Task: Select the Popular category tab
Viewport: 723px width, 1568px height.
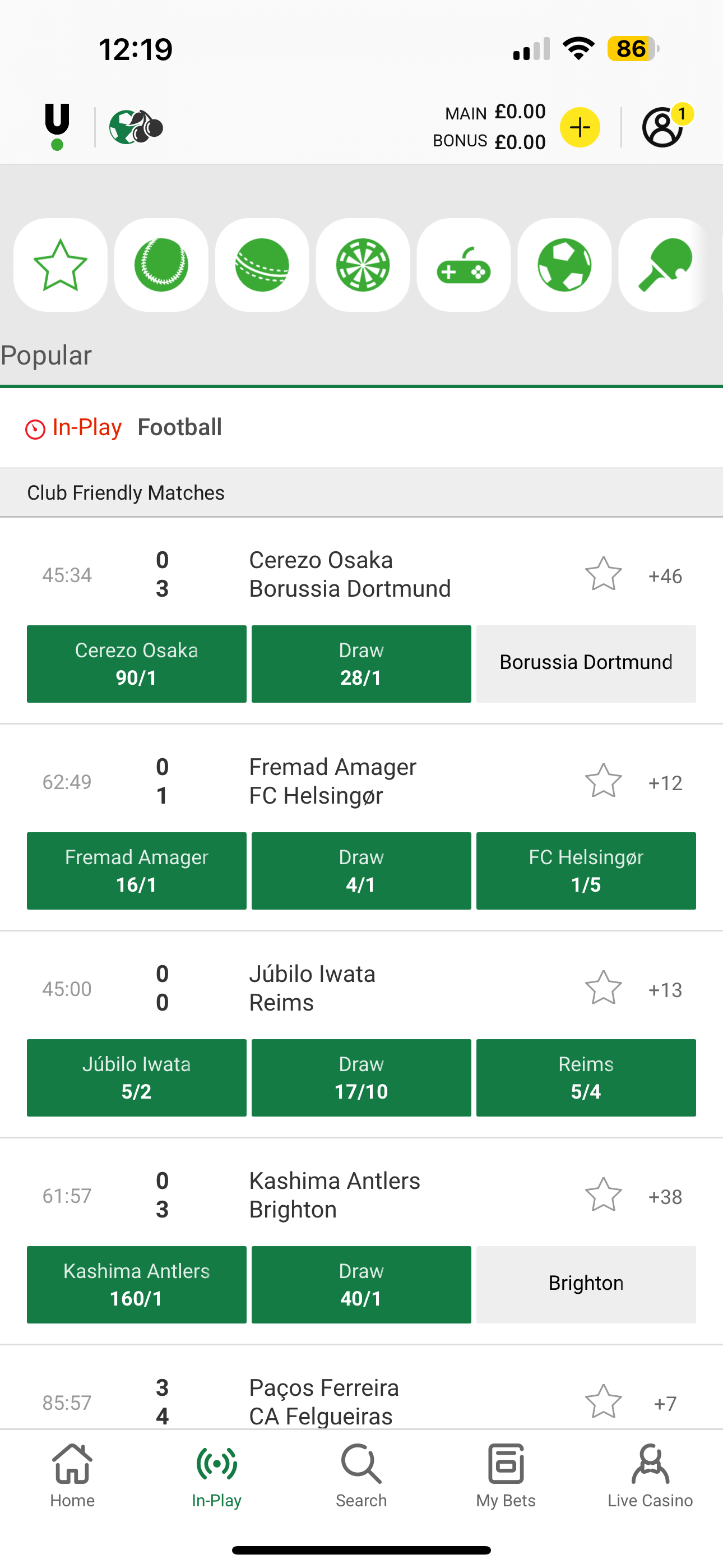Action: click(45, 354)
